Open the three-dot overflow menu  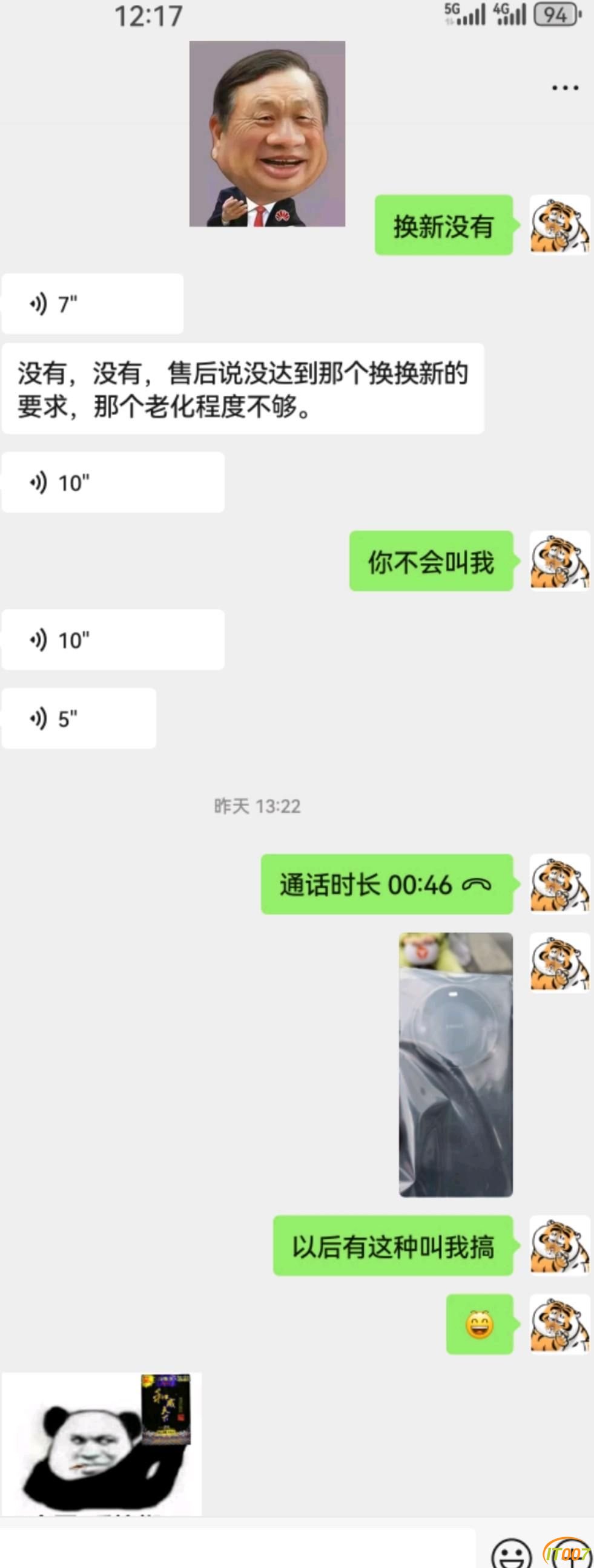(565, 88)
